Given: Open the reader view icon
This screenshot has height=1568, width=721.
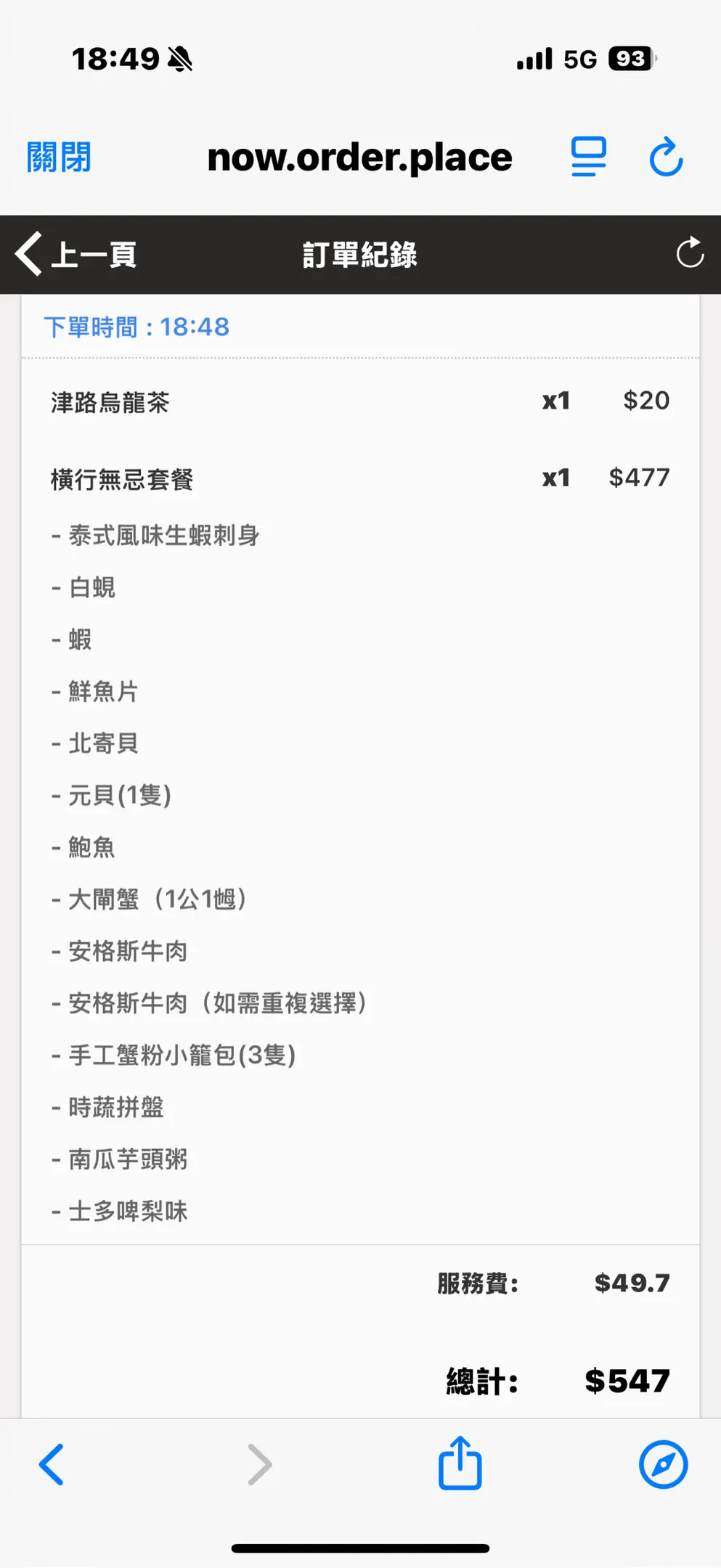Looking at the screenshot, I should click(x=588, y=157).
